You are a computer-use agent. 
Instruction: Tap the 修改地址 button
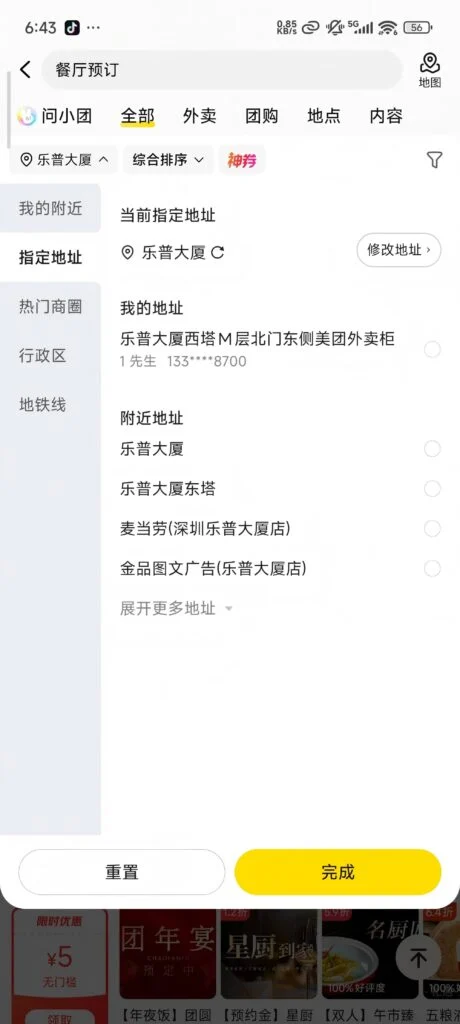[399, 250]
